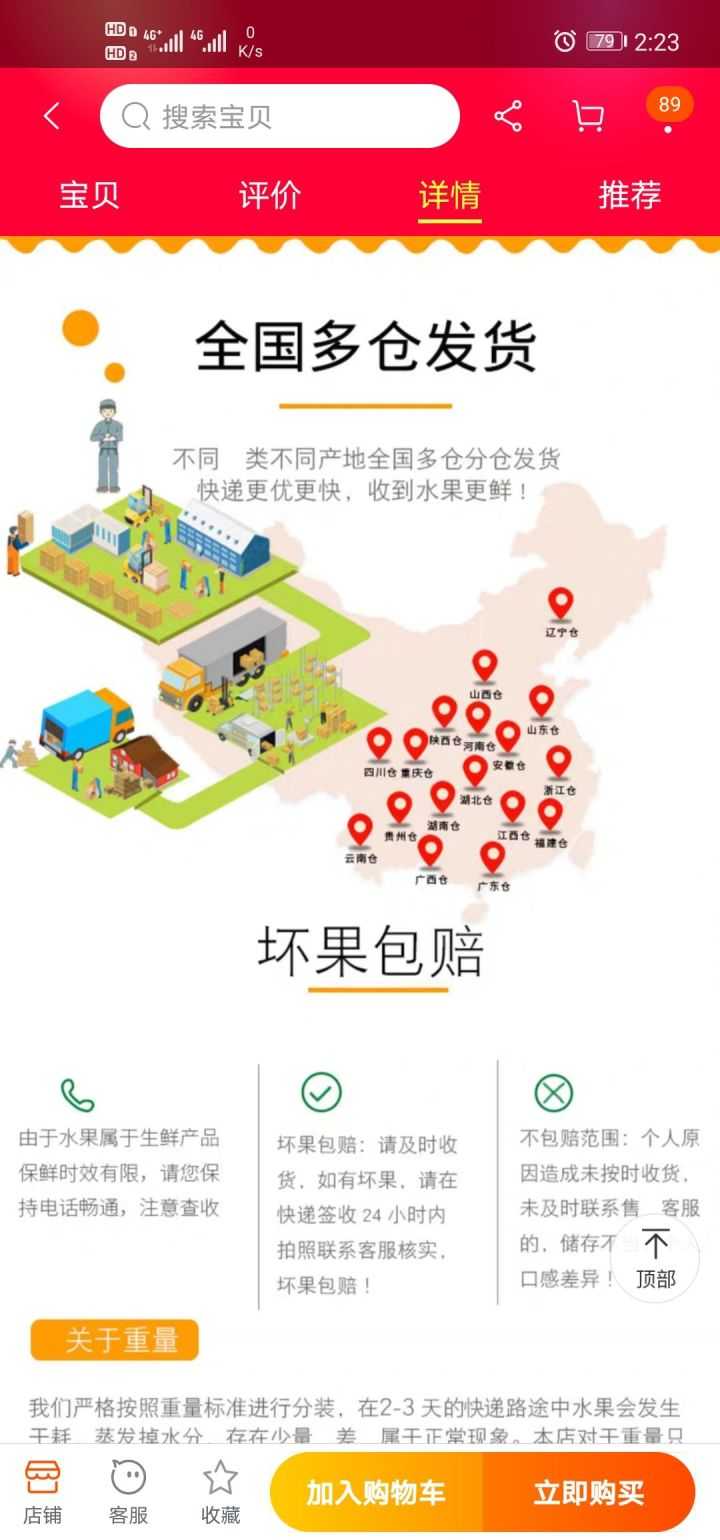Contact 客服 customer service
The image size is (720, 1540).
click(x=129, y=1490)
